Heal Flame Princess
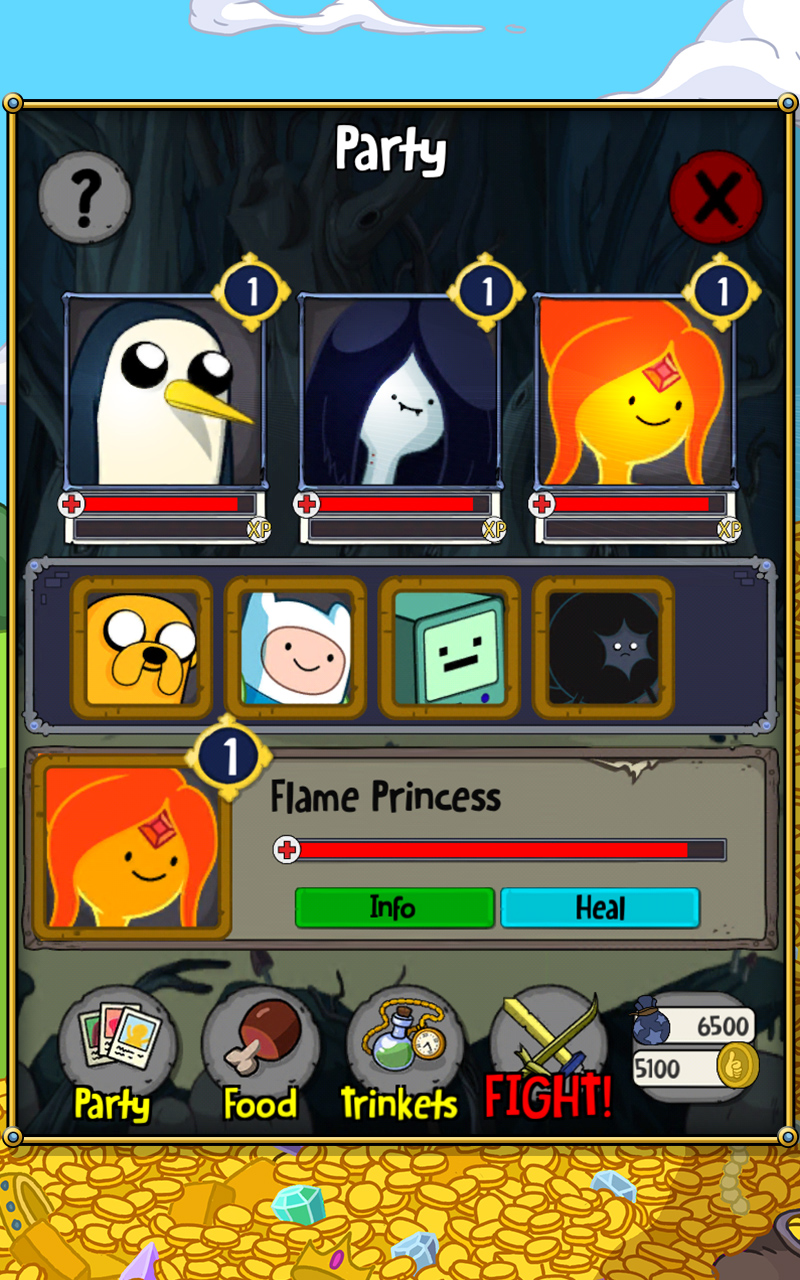800x1280 pixels. click(600, 907)
